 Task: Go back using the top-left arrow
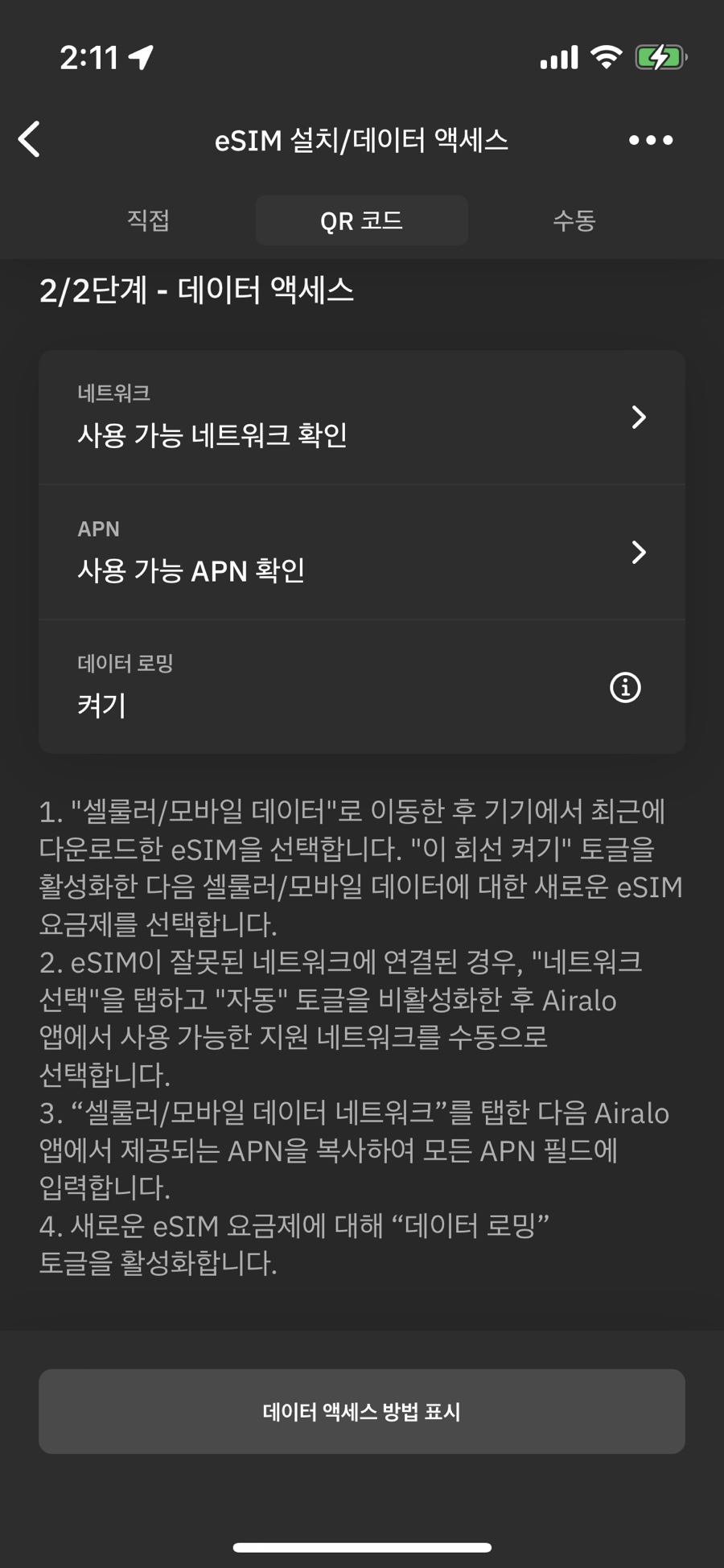(30, 139)
